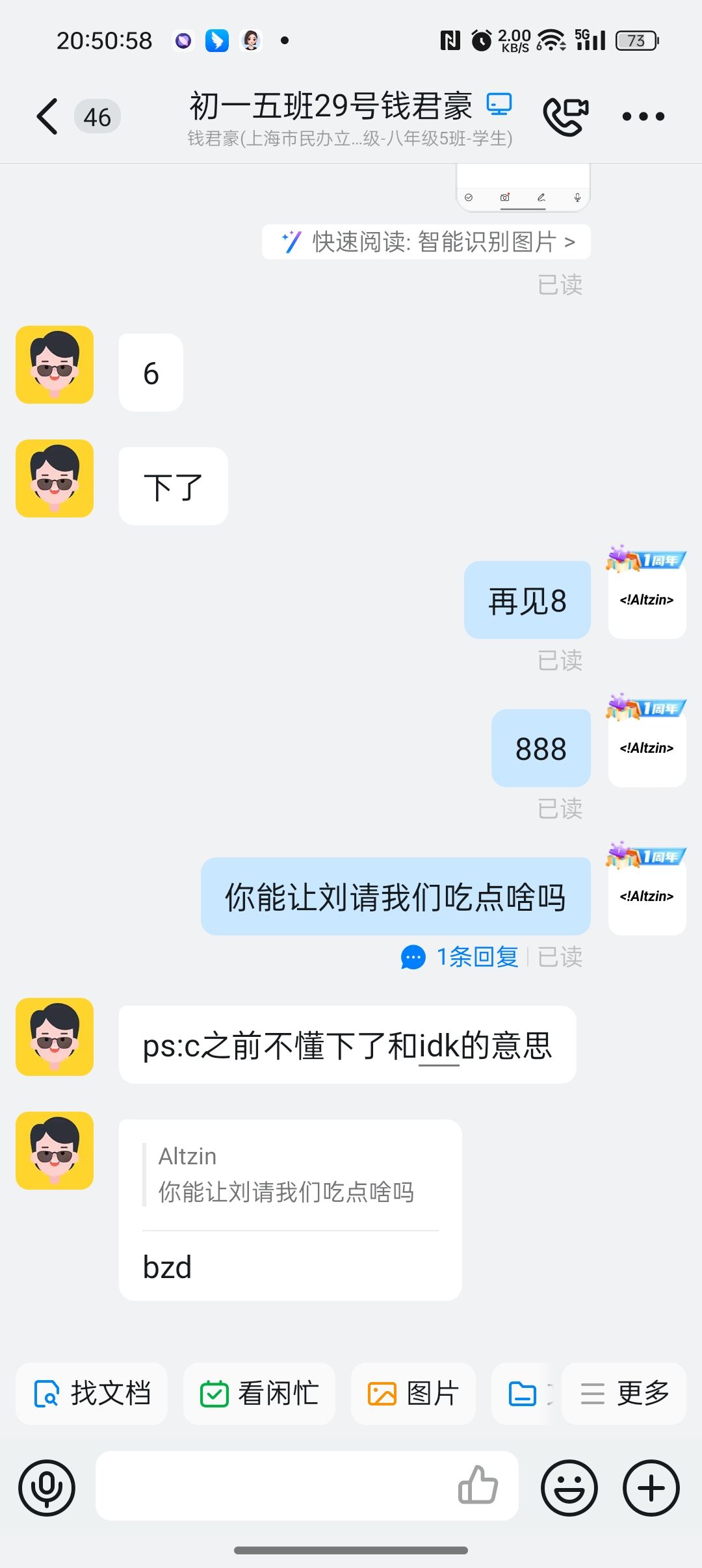The height and width of the screenshot is (1568, 702).
Task: Go back to the message list
Action: (x=48, y=117)
